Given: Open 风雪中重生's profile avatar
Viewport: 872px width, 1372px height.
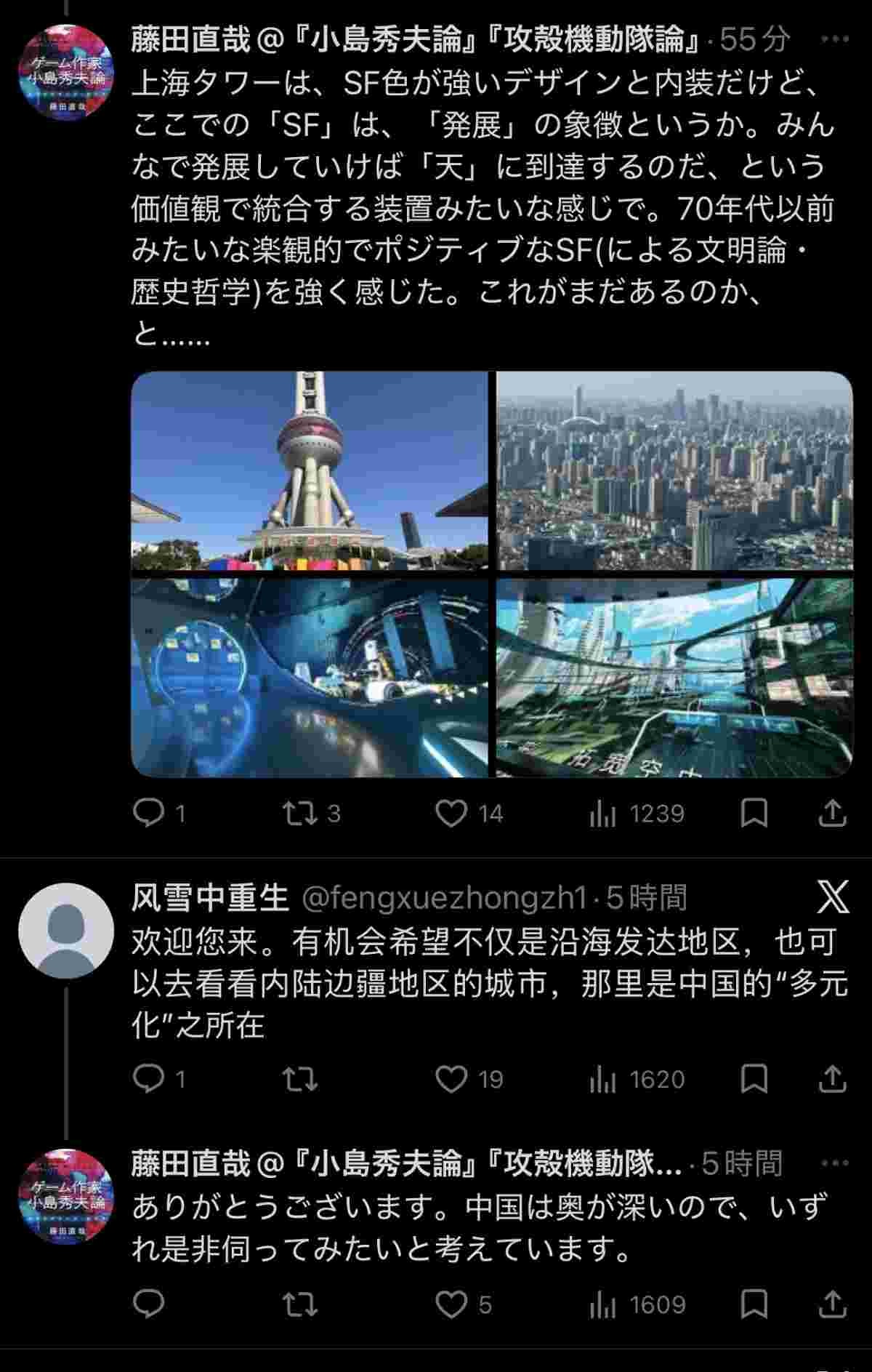Looking at the screenshot, I should (x=66, y=931).
